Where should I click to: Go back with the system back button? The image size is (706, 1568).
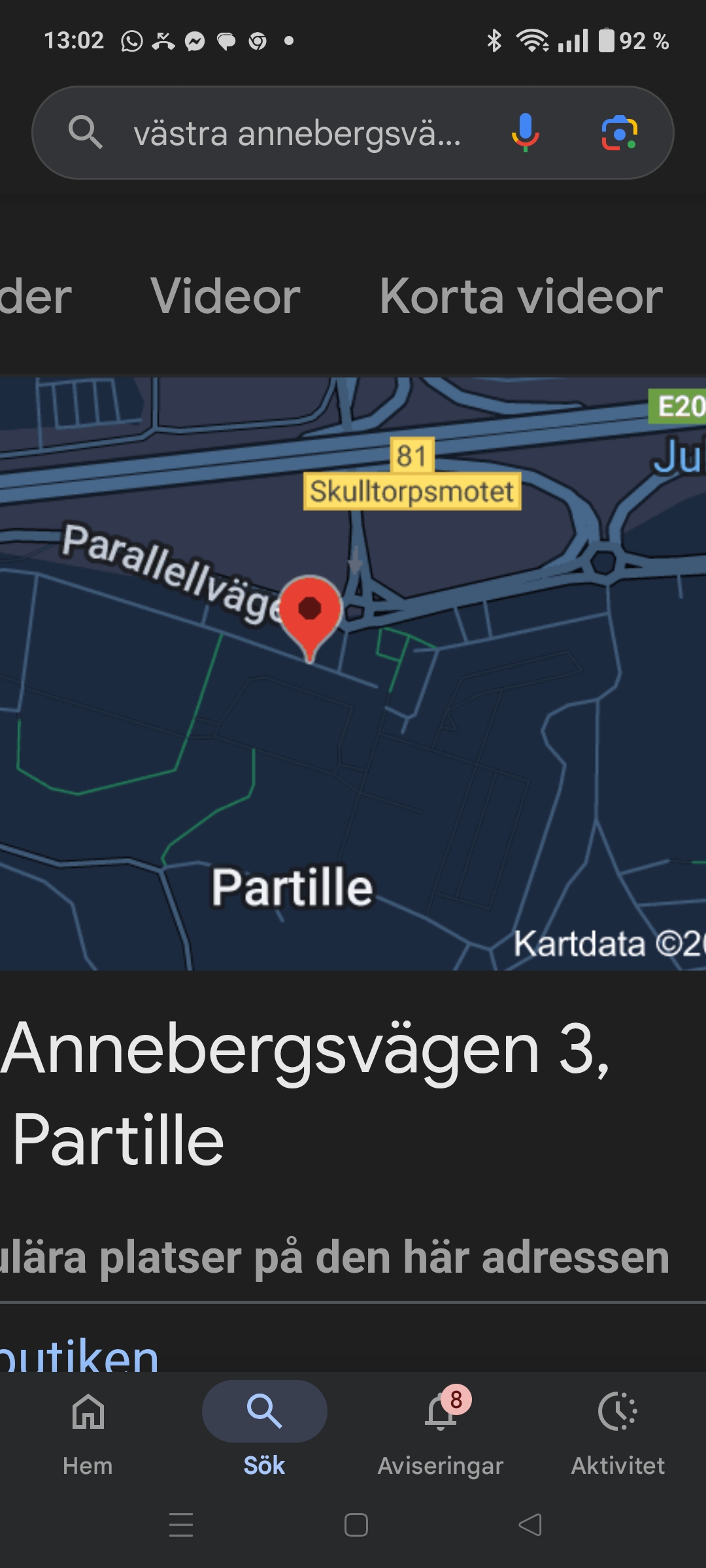pos(530,1525)
